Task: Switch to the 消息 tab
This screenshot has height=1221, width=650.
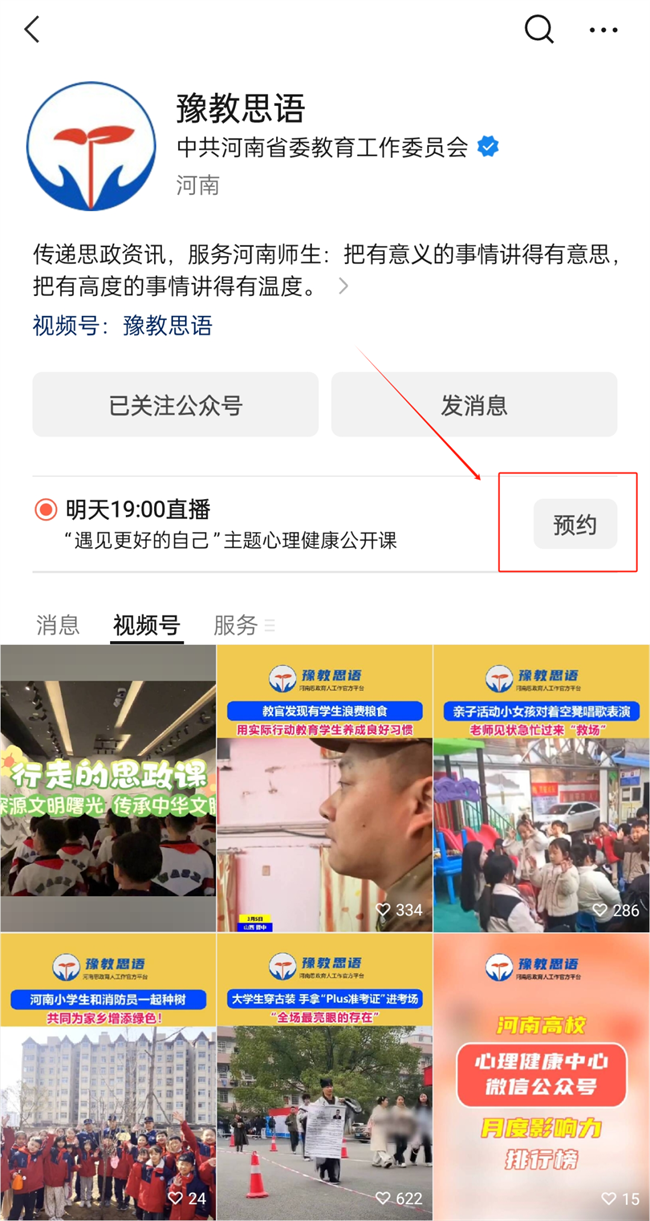Action: (x=58, y=625)
